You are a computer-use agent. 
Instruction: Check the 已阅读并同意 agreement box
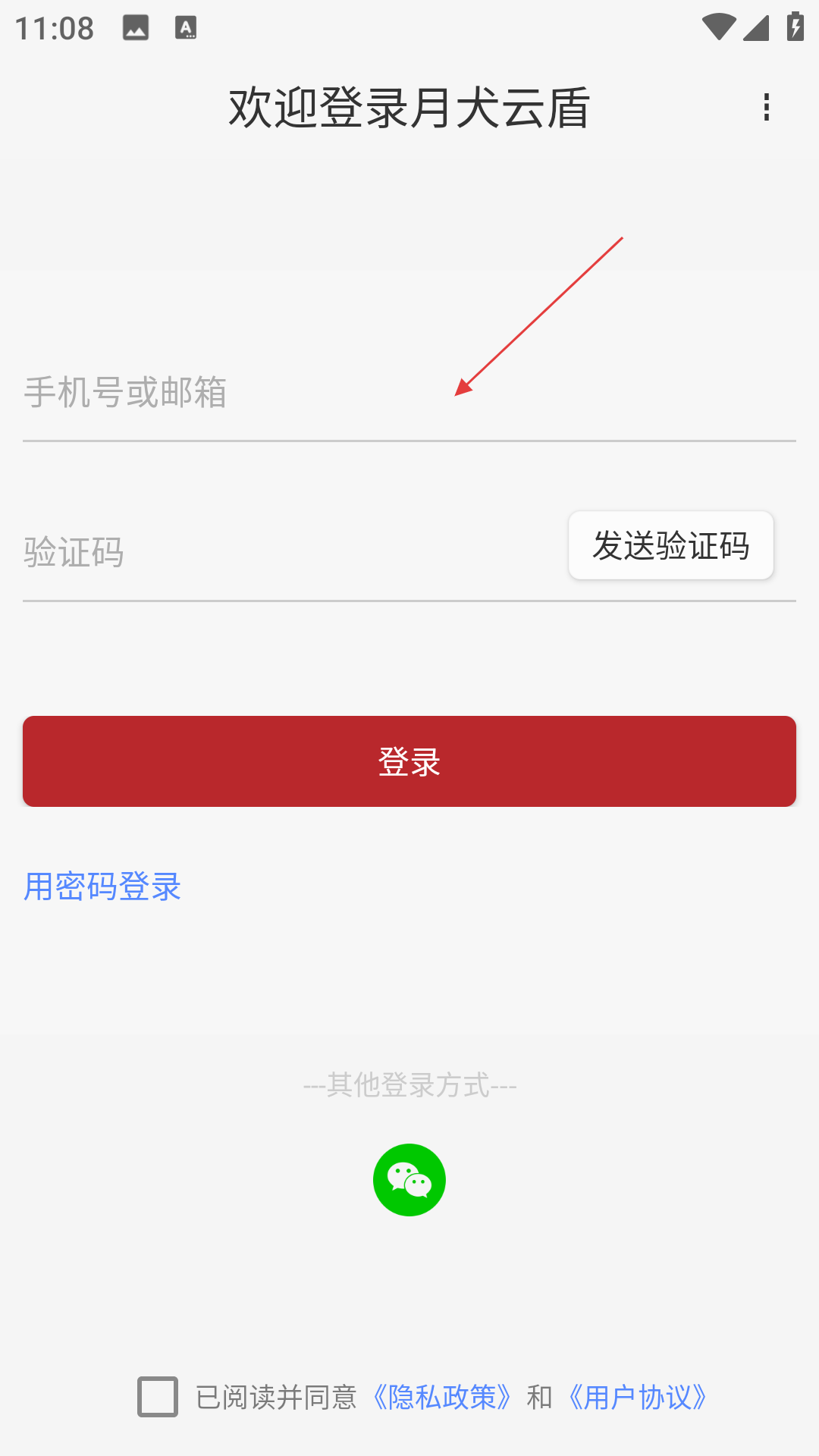[158, 1397]
